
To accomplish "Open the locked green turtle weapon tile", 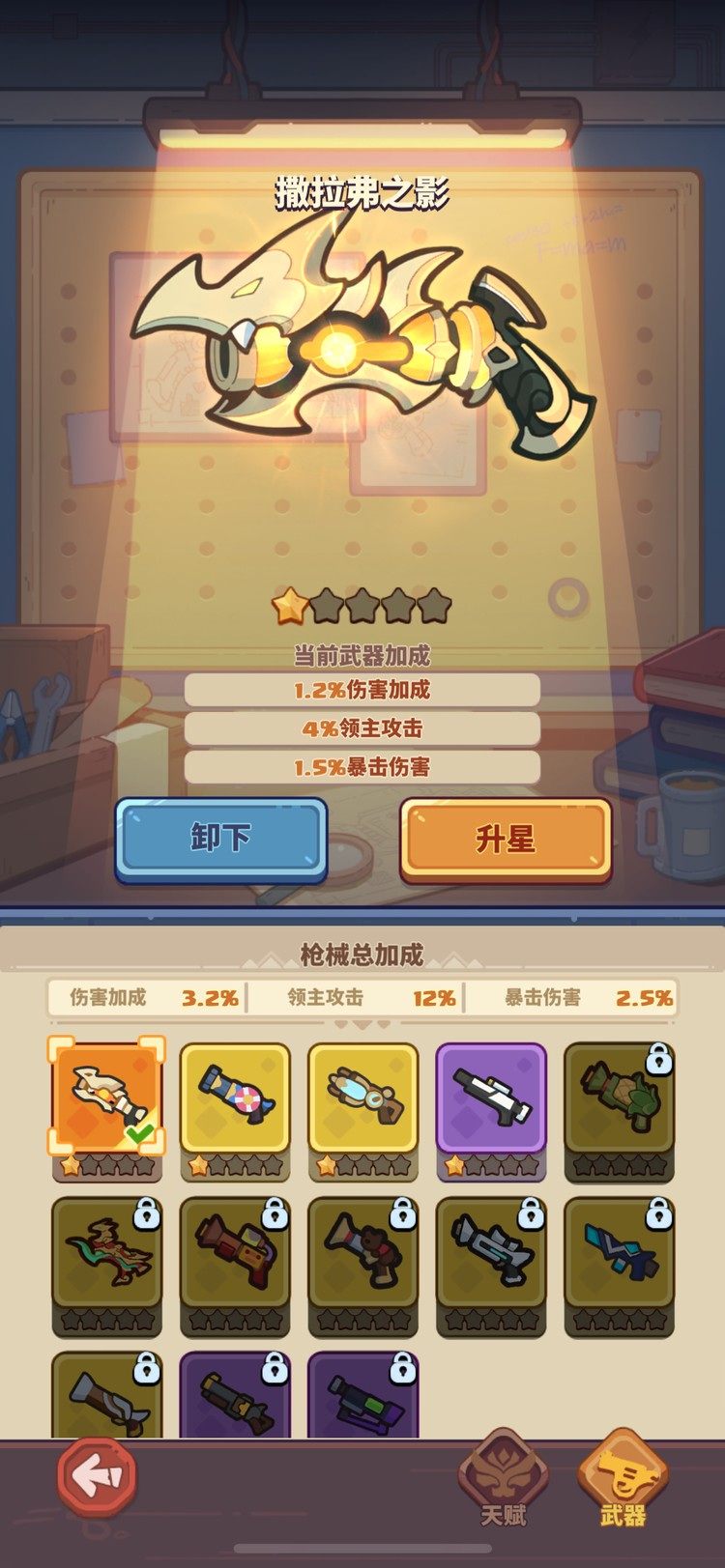I will pos(619,1098).
